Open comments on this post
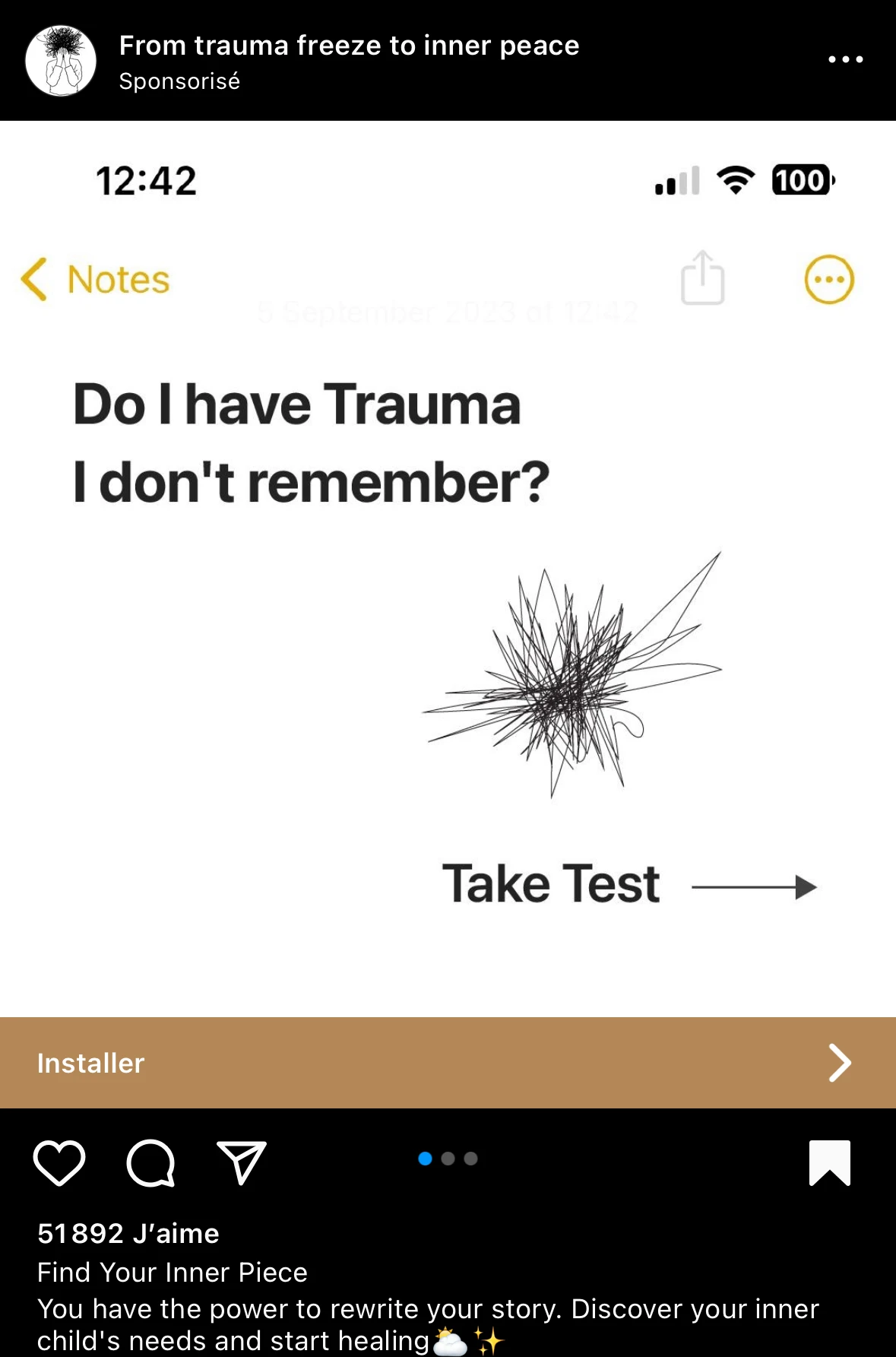Screen dimensions: 896x1357 pyautogui.click(x=150, y=1162)
